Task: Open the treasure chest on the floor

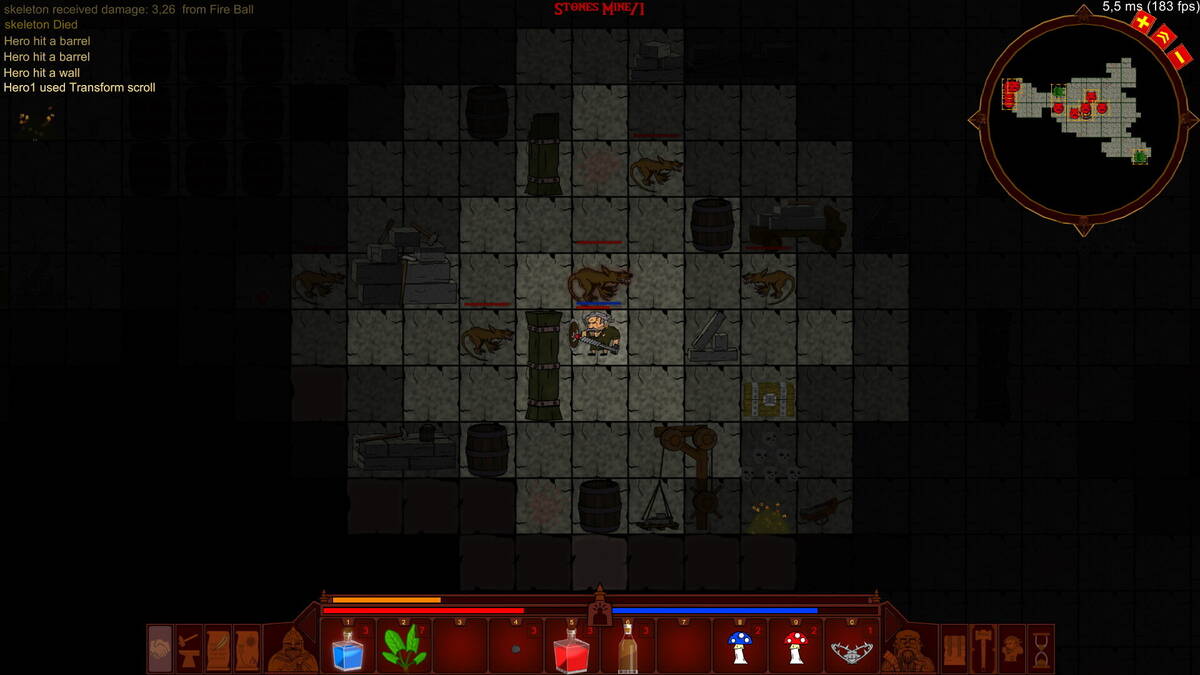Action: pos(769,398)
